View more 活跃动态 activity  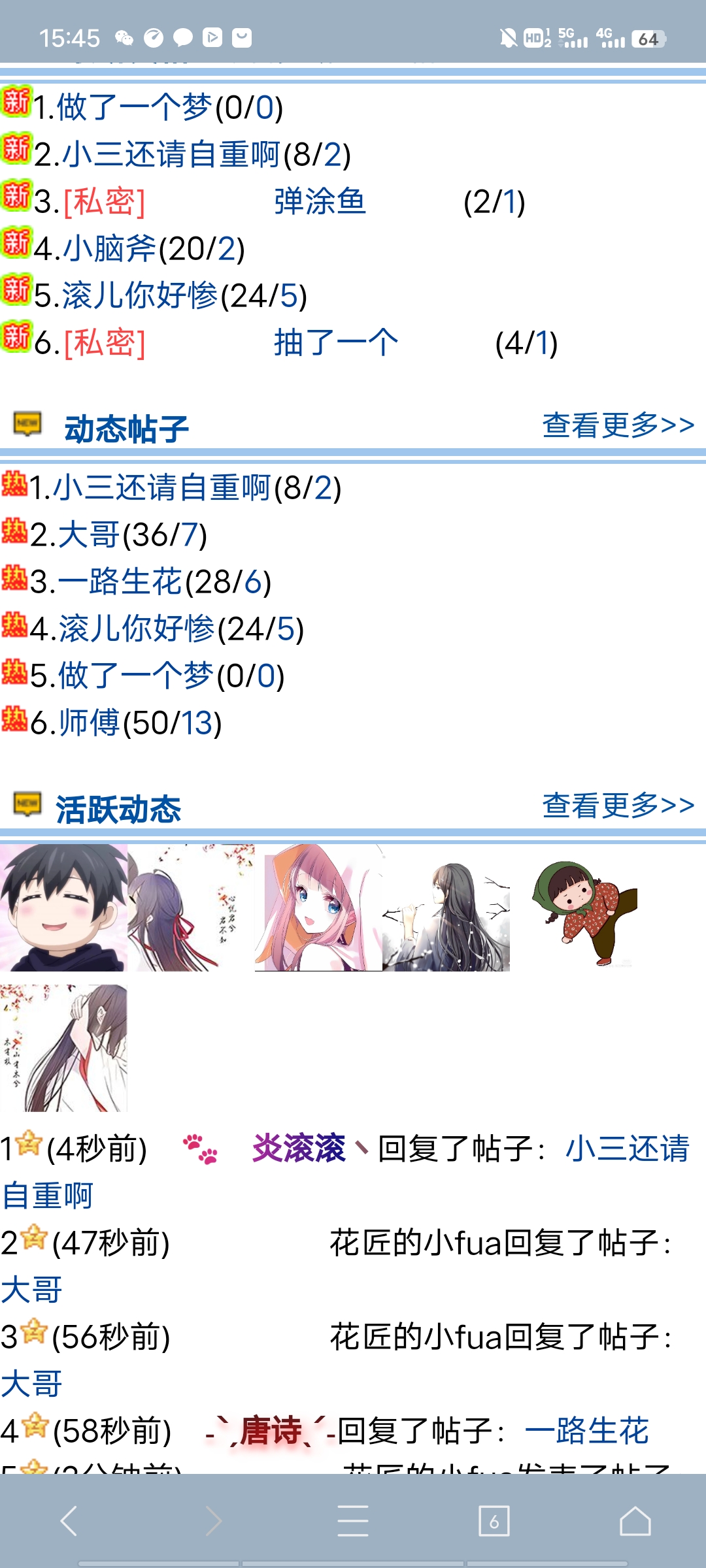pyautogui.click(x=618, y=806)
